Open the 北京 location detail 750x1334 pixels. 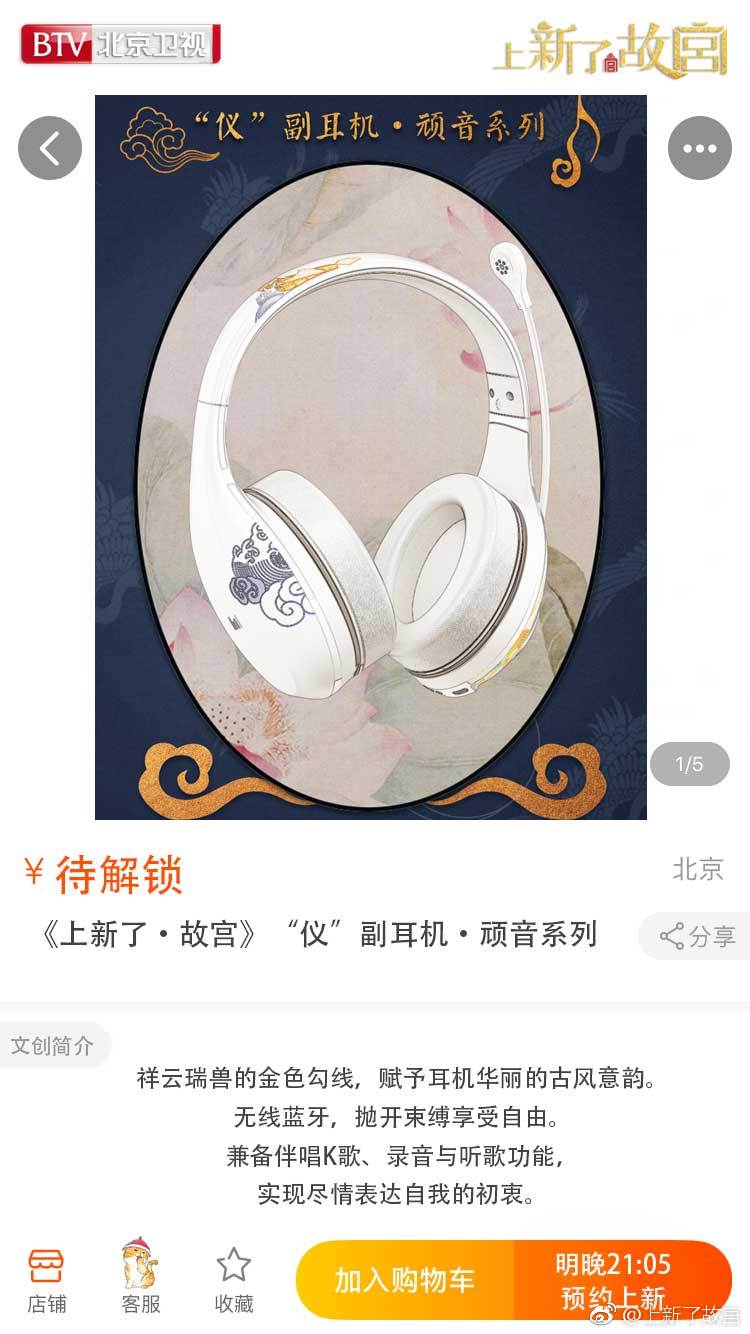699,870
